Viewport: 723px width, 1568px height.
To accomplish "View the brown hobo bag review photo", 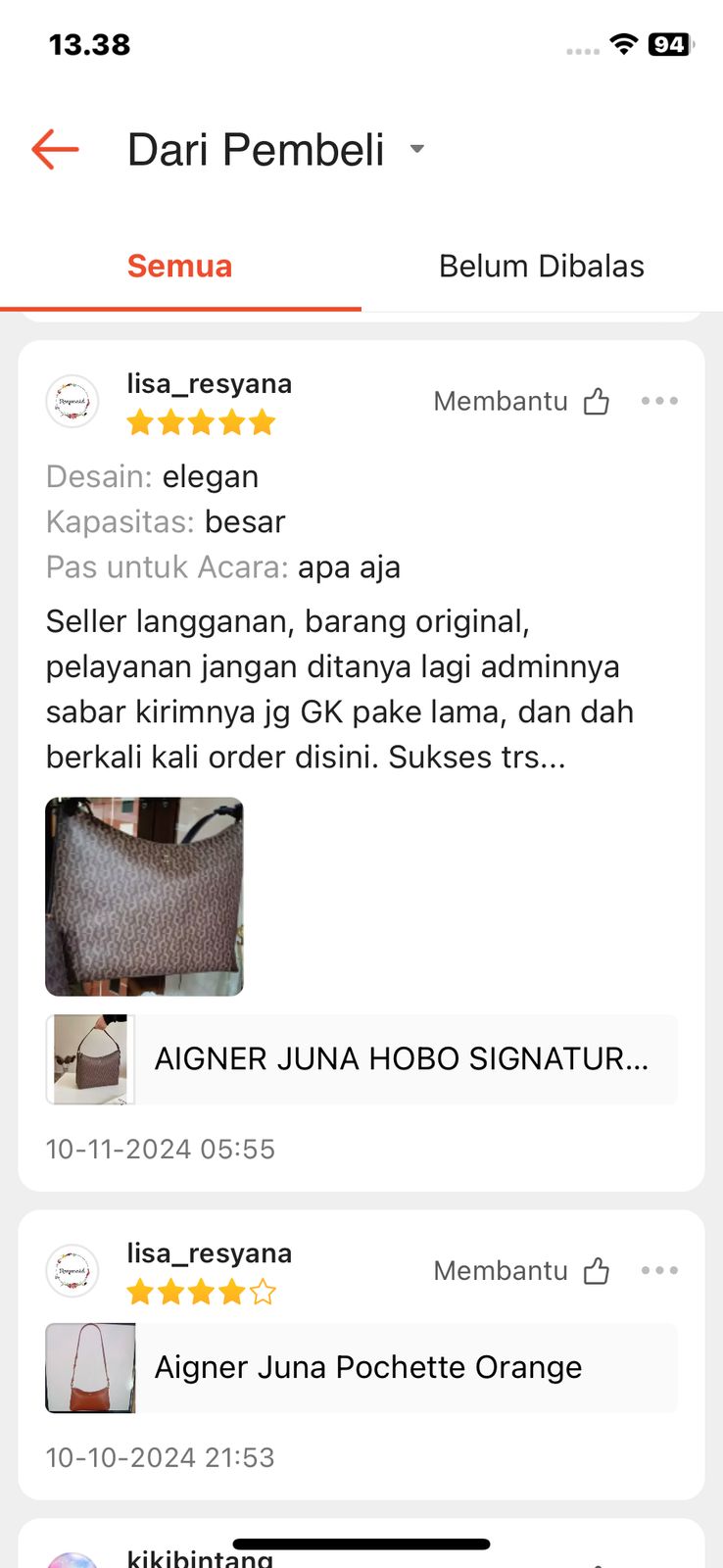I will point(143,896).
